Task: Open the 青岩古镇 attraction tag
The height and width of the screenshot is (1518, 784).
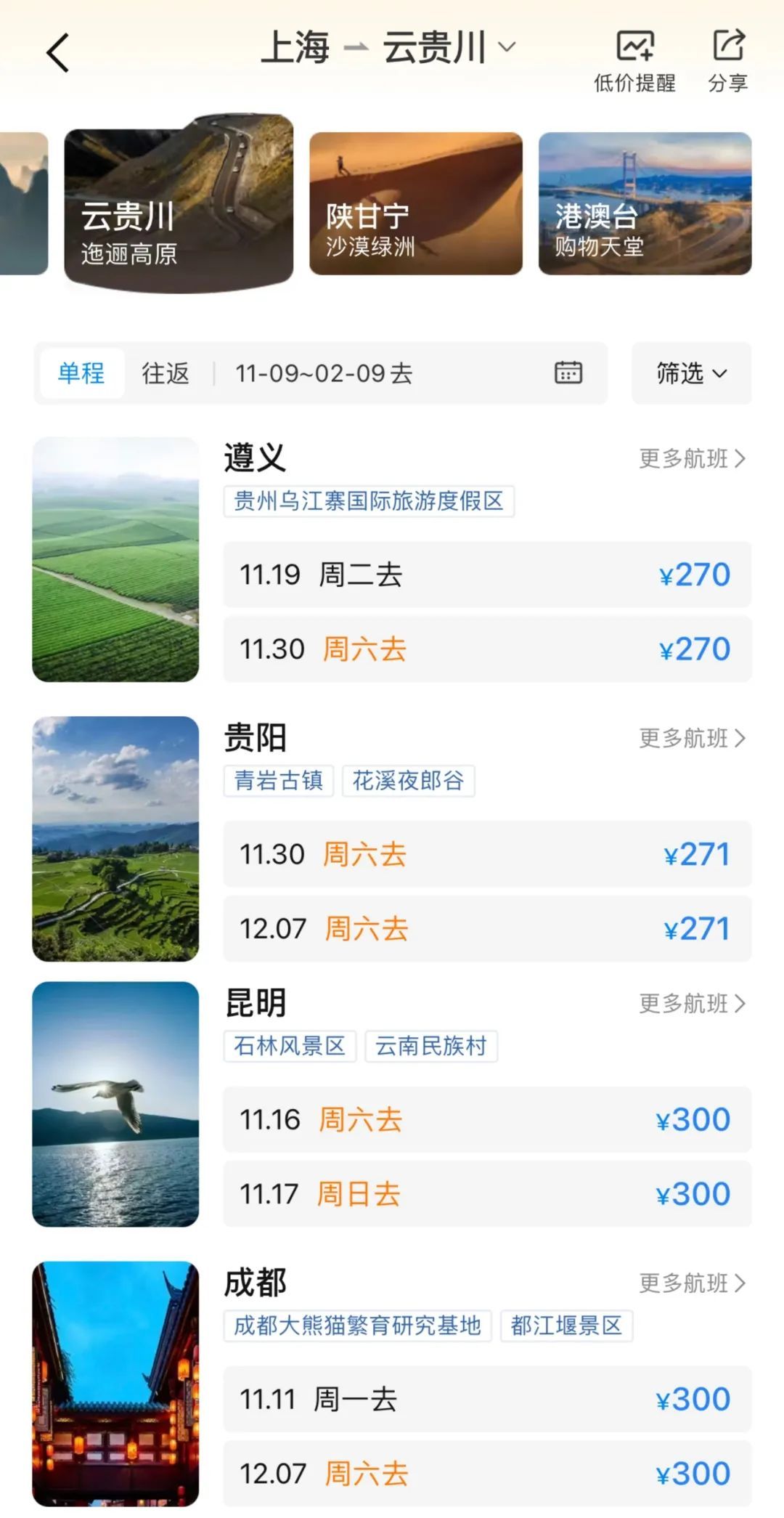Action: pos(279,781)
